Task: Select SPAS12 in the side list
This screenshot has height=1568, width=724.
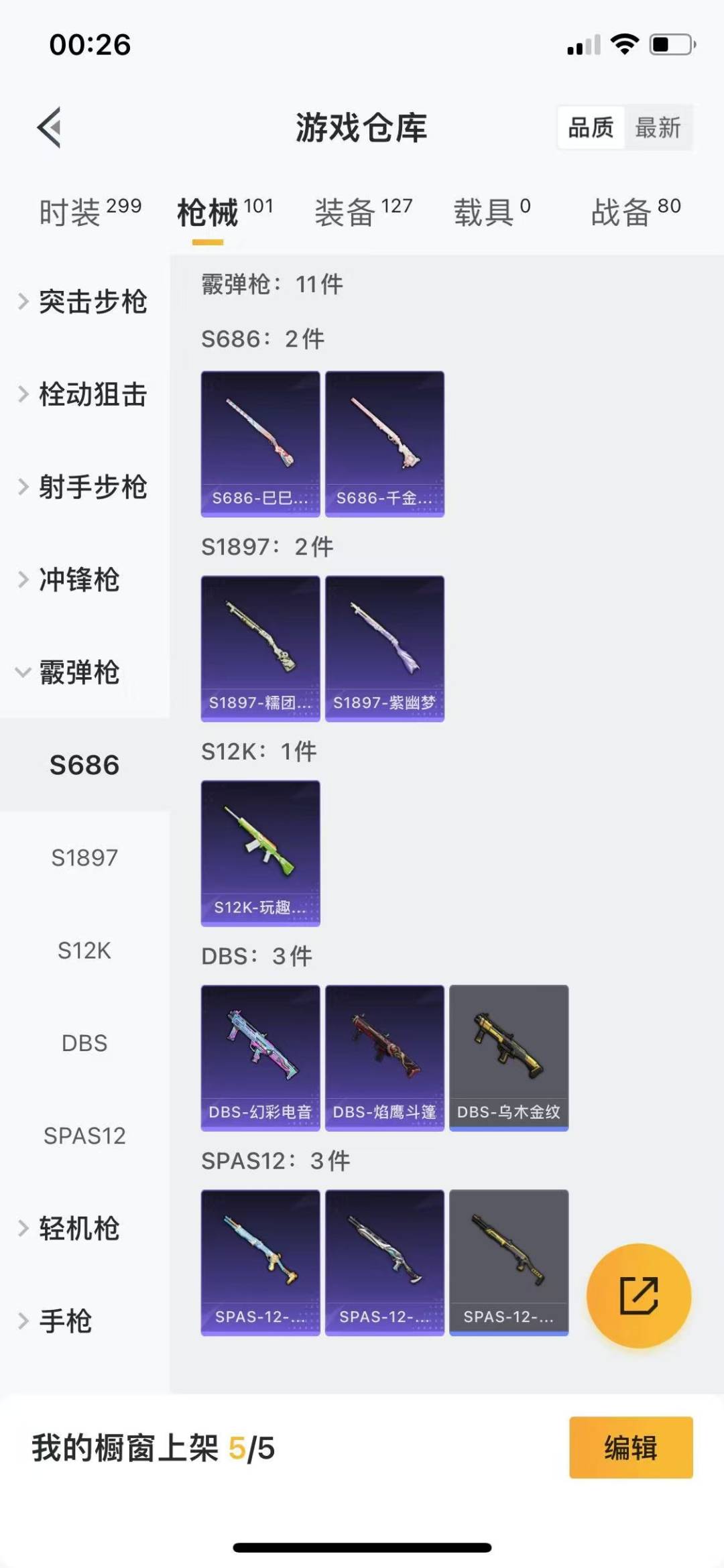Action: tap(84, 1136)
